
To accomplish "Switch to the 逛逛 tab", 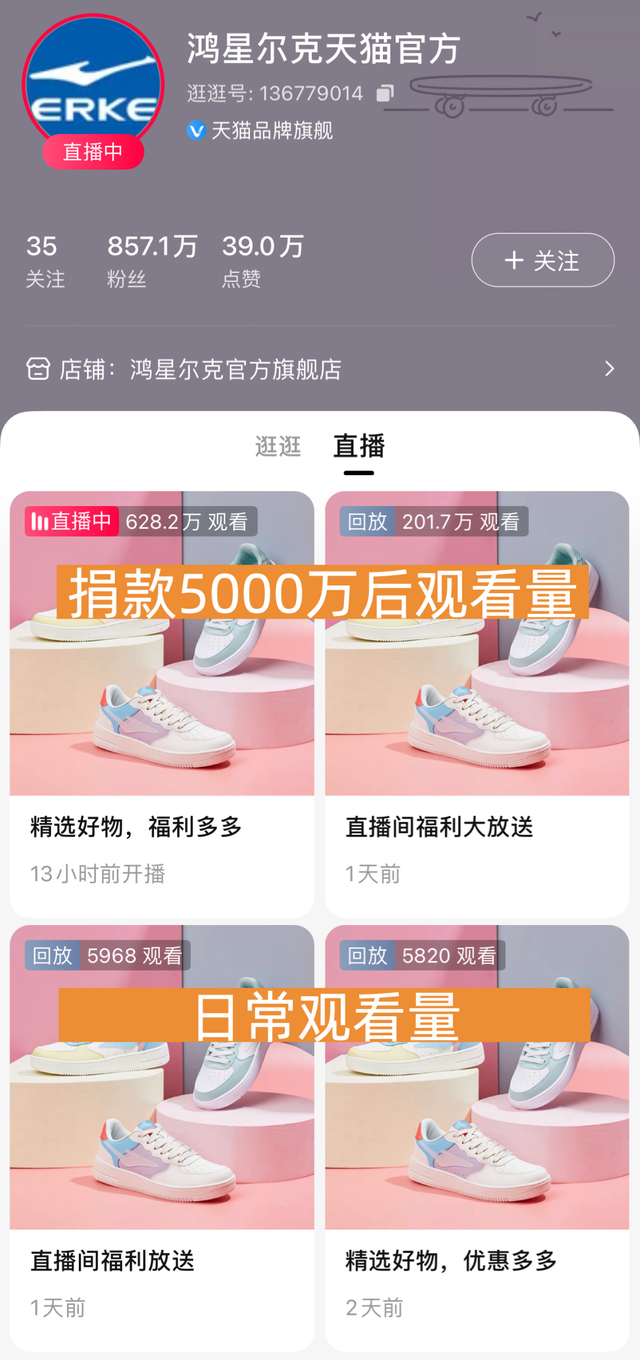I will point(278,446).
